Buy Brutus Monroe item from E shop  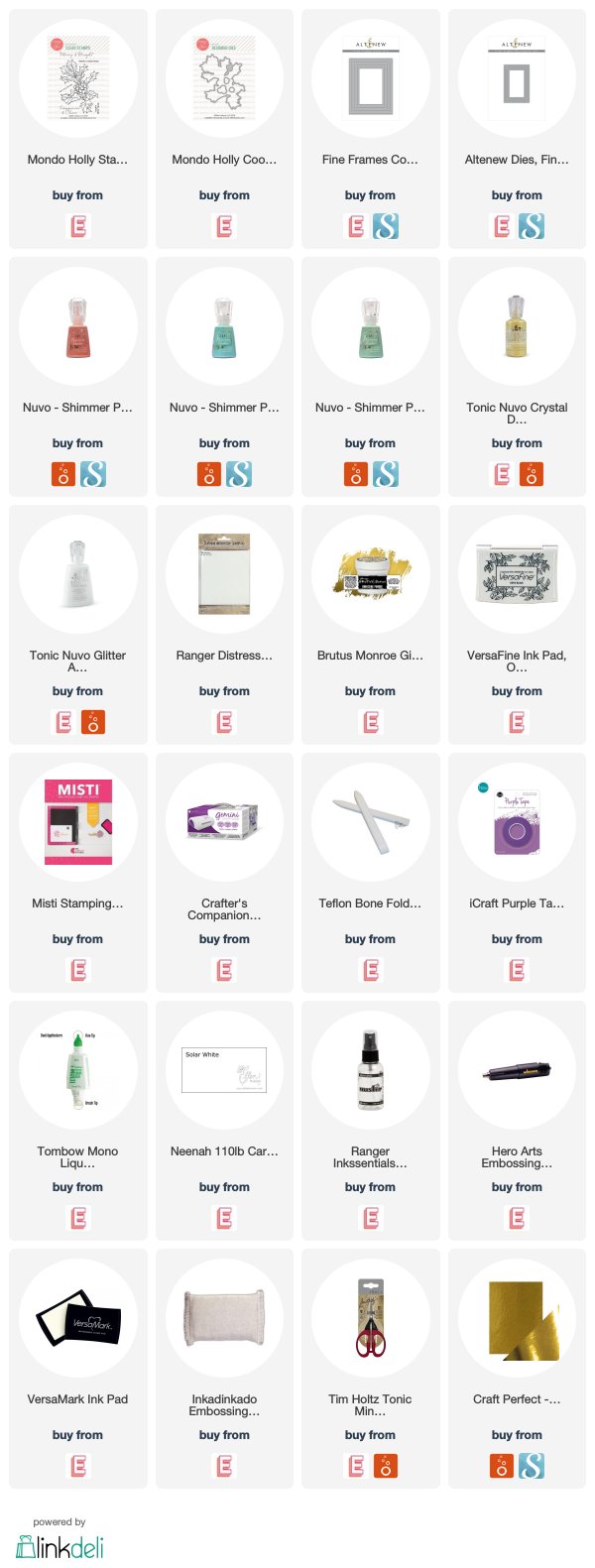pyautogui.click(x=371, y=723)
